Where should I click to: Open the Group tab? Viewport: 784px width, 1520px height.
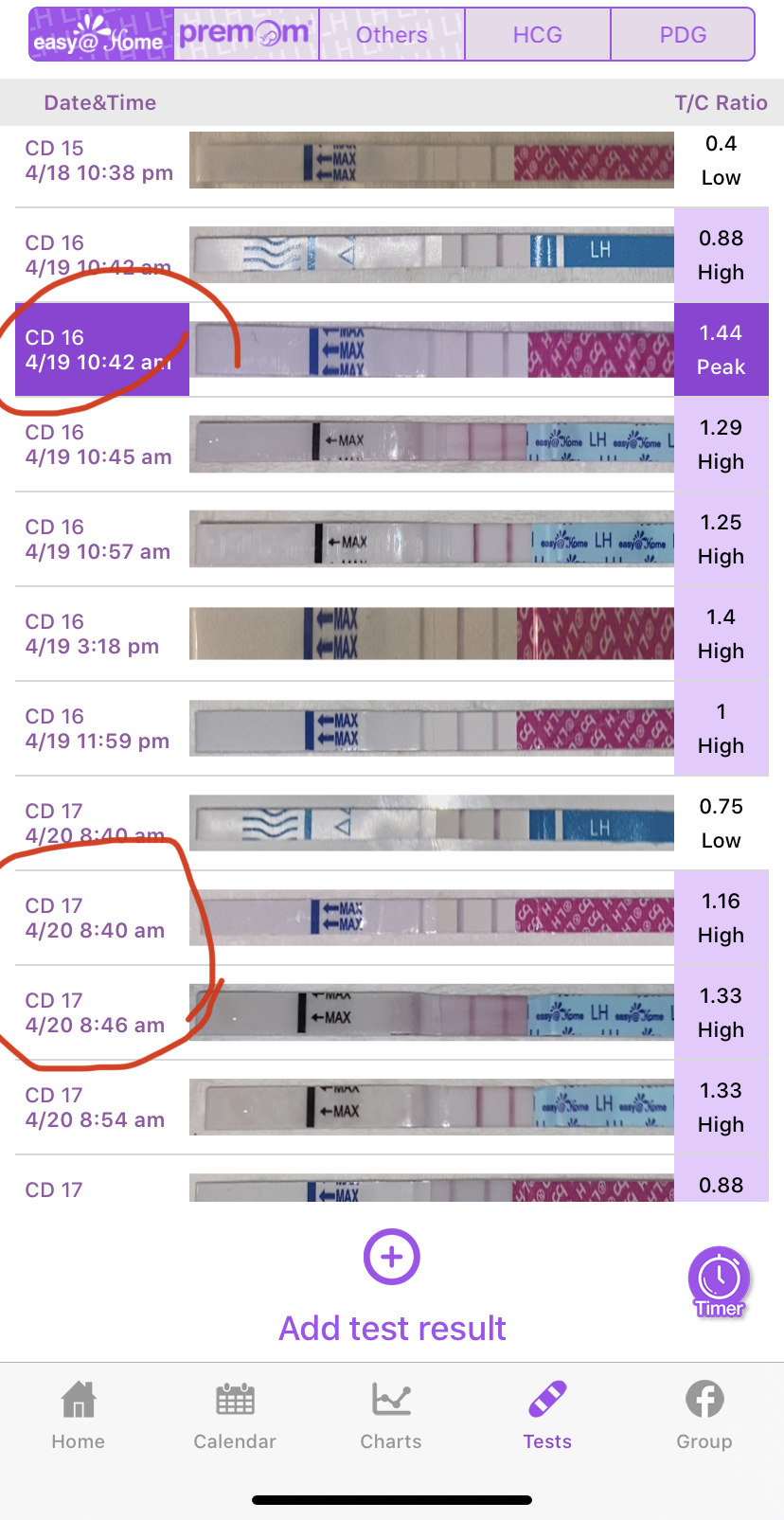click(704, 1416)
